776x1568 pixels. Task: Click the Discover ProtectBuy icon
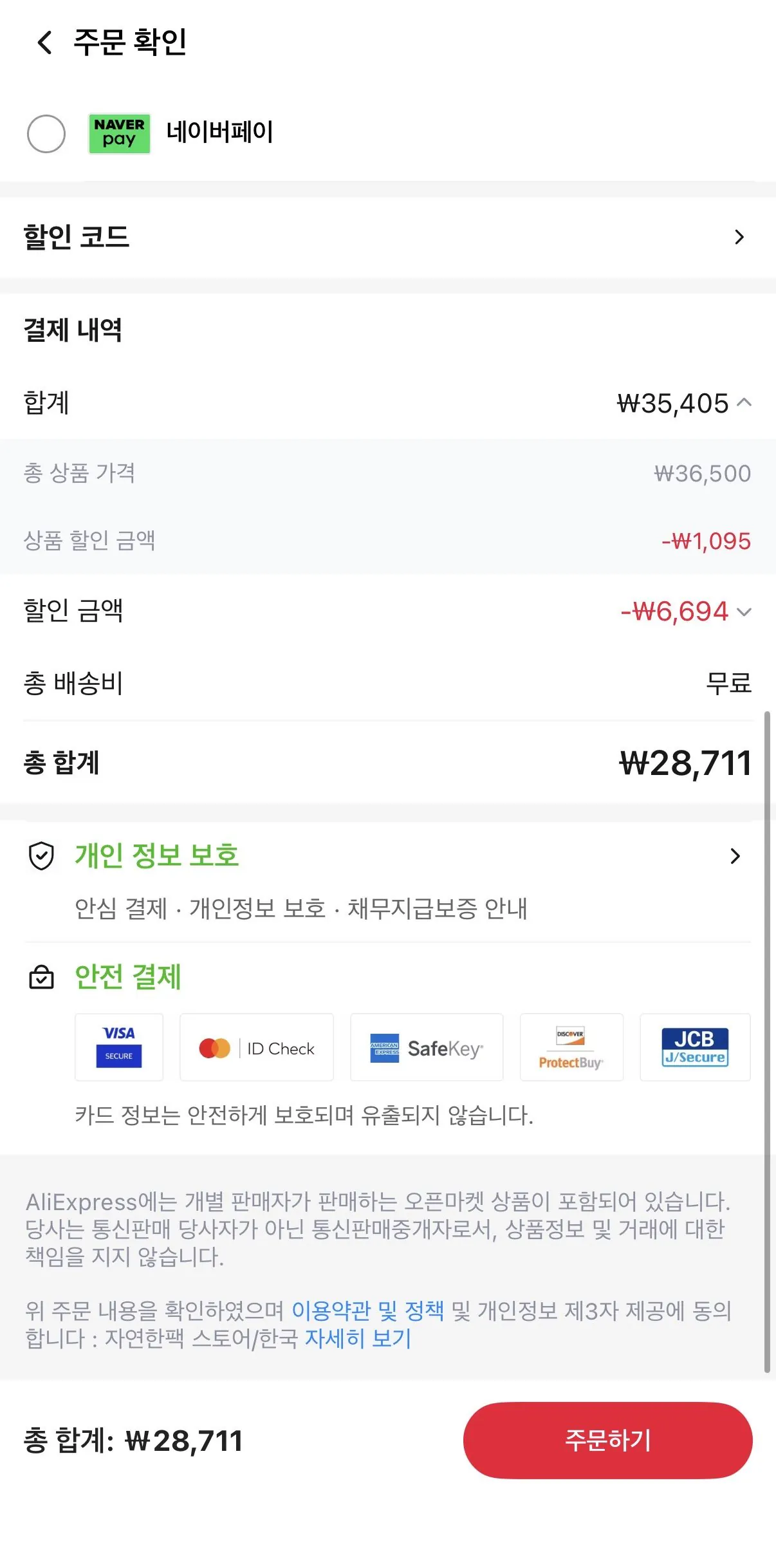[571, 1048]
